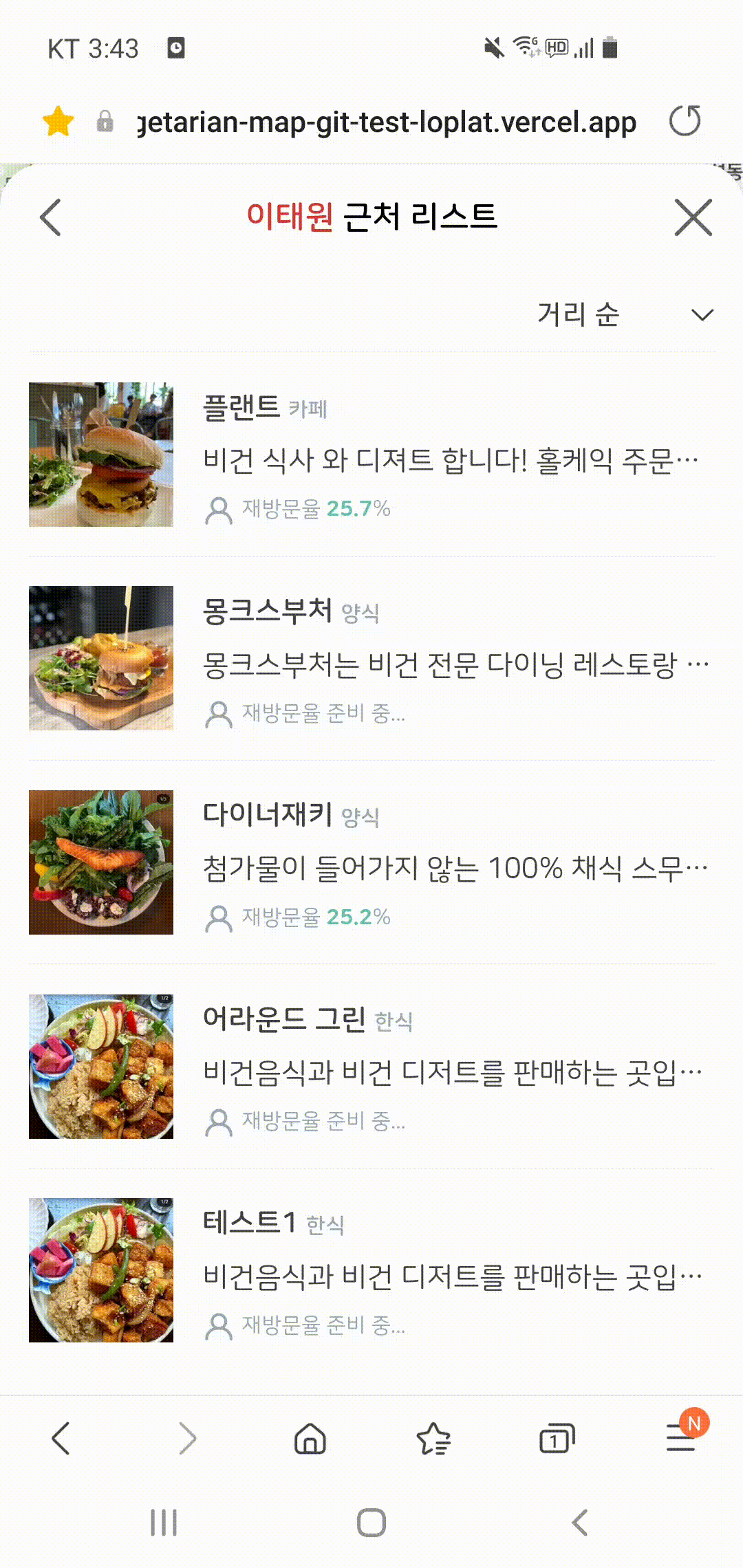Open the 플랜트 cafe listing

click(371, 455)
